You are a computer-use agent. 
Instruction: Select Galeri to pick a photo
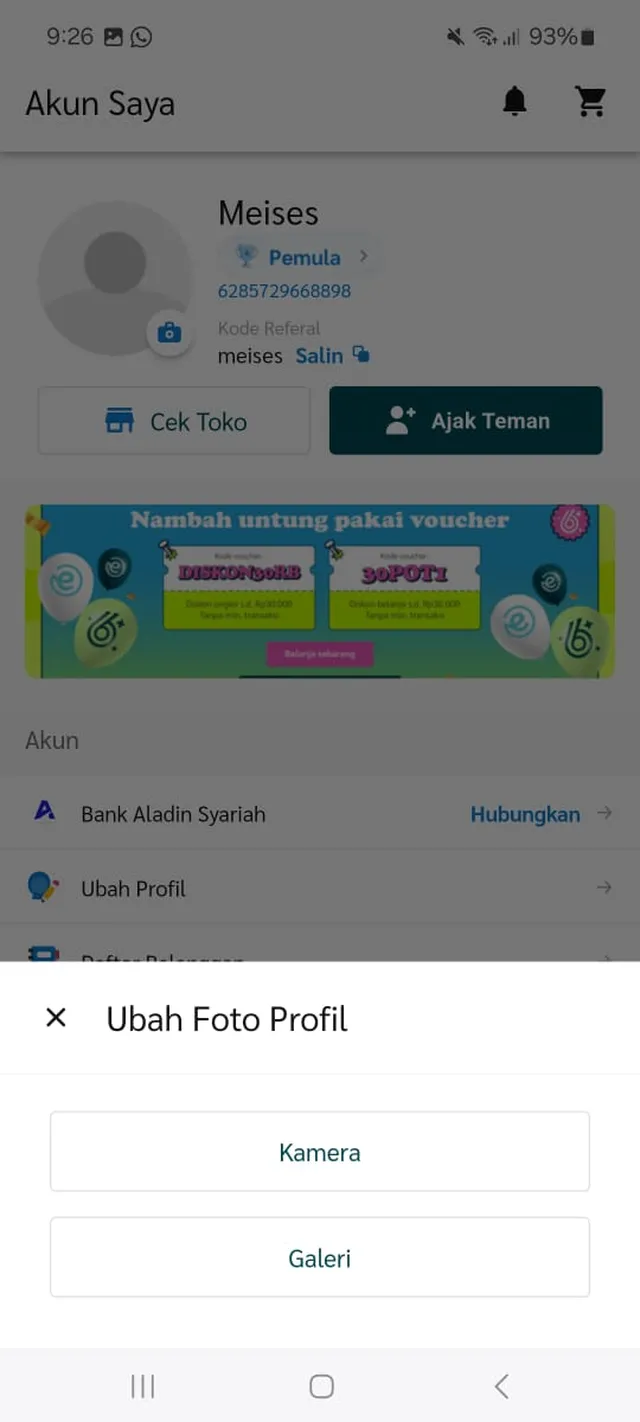tap(320, 1258)
